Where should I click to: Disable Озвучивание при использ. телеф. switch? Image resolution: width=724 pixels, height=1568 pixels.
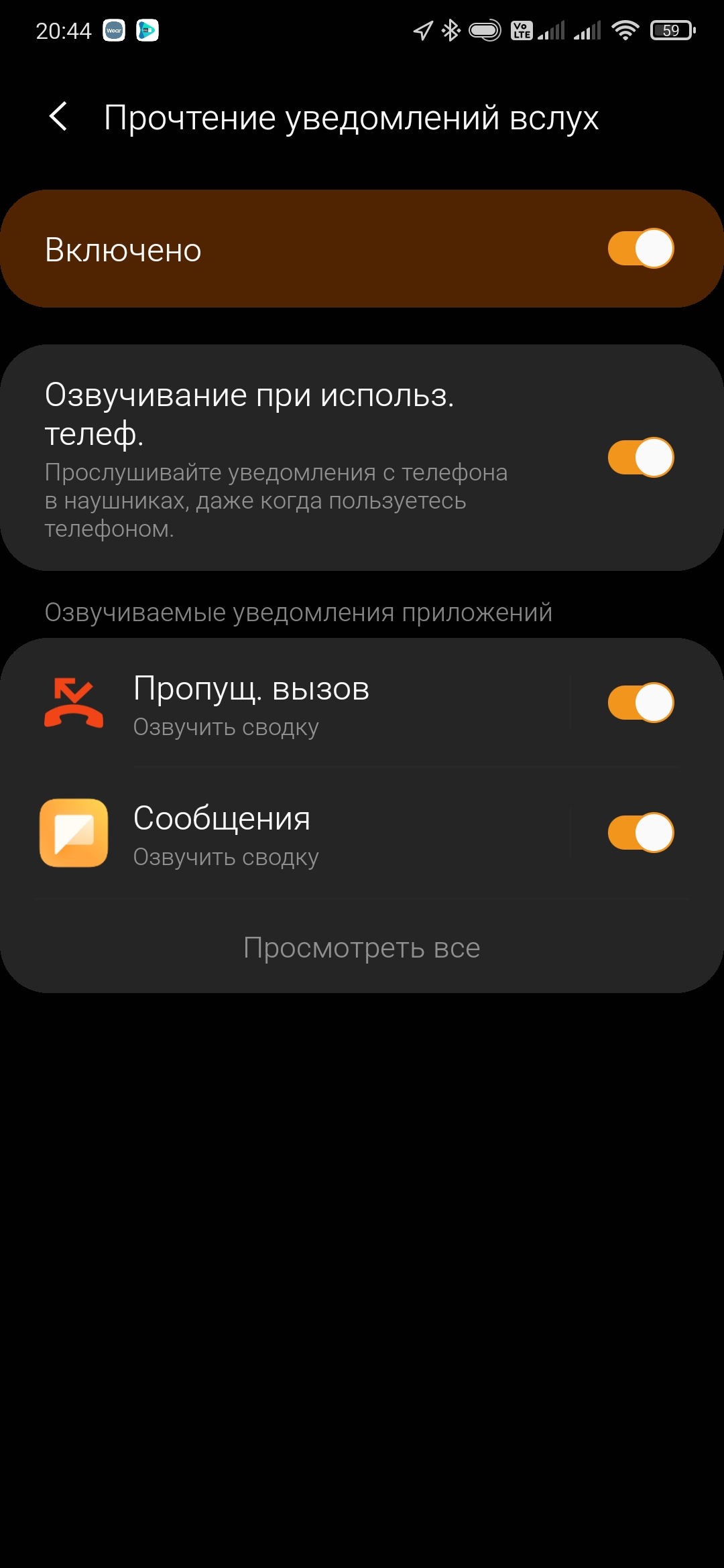coord(640,458)
